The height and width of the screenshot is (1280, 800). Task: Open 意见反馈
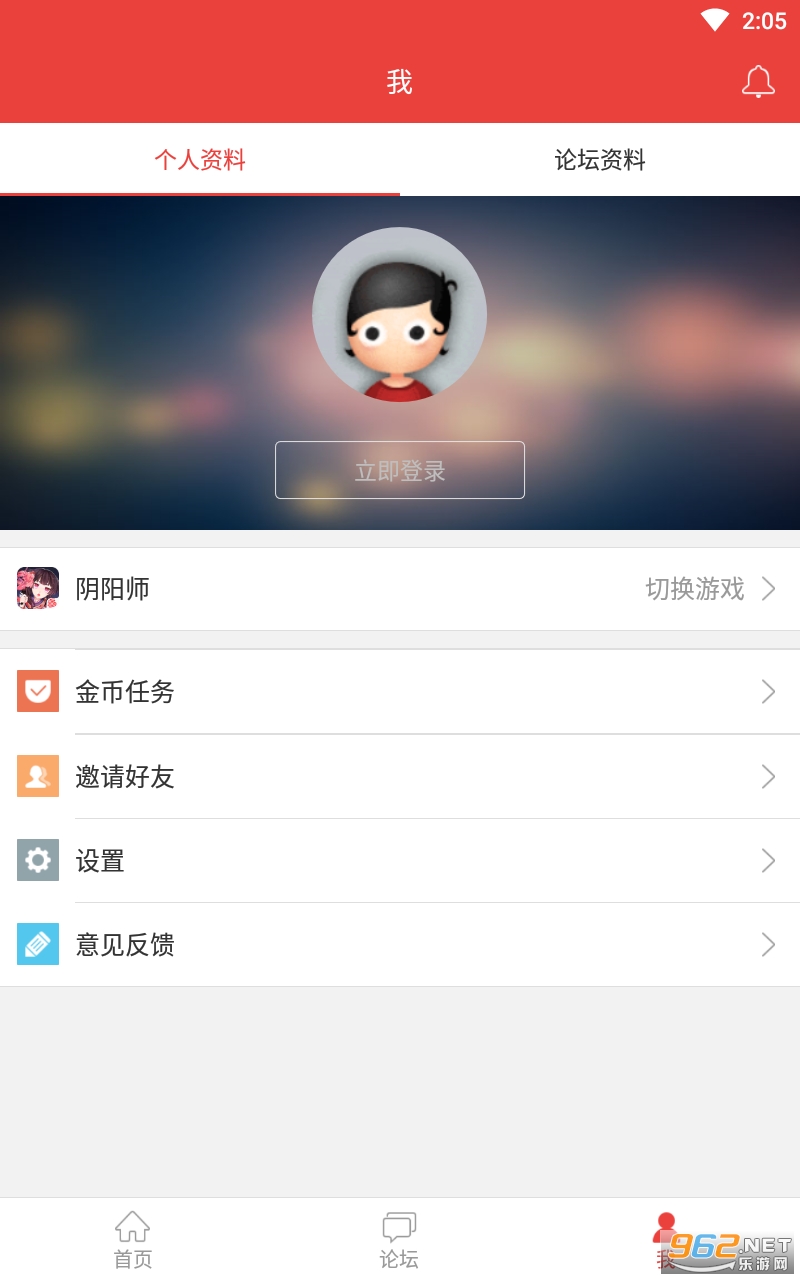click(x=400, y=945)
